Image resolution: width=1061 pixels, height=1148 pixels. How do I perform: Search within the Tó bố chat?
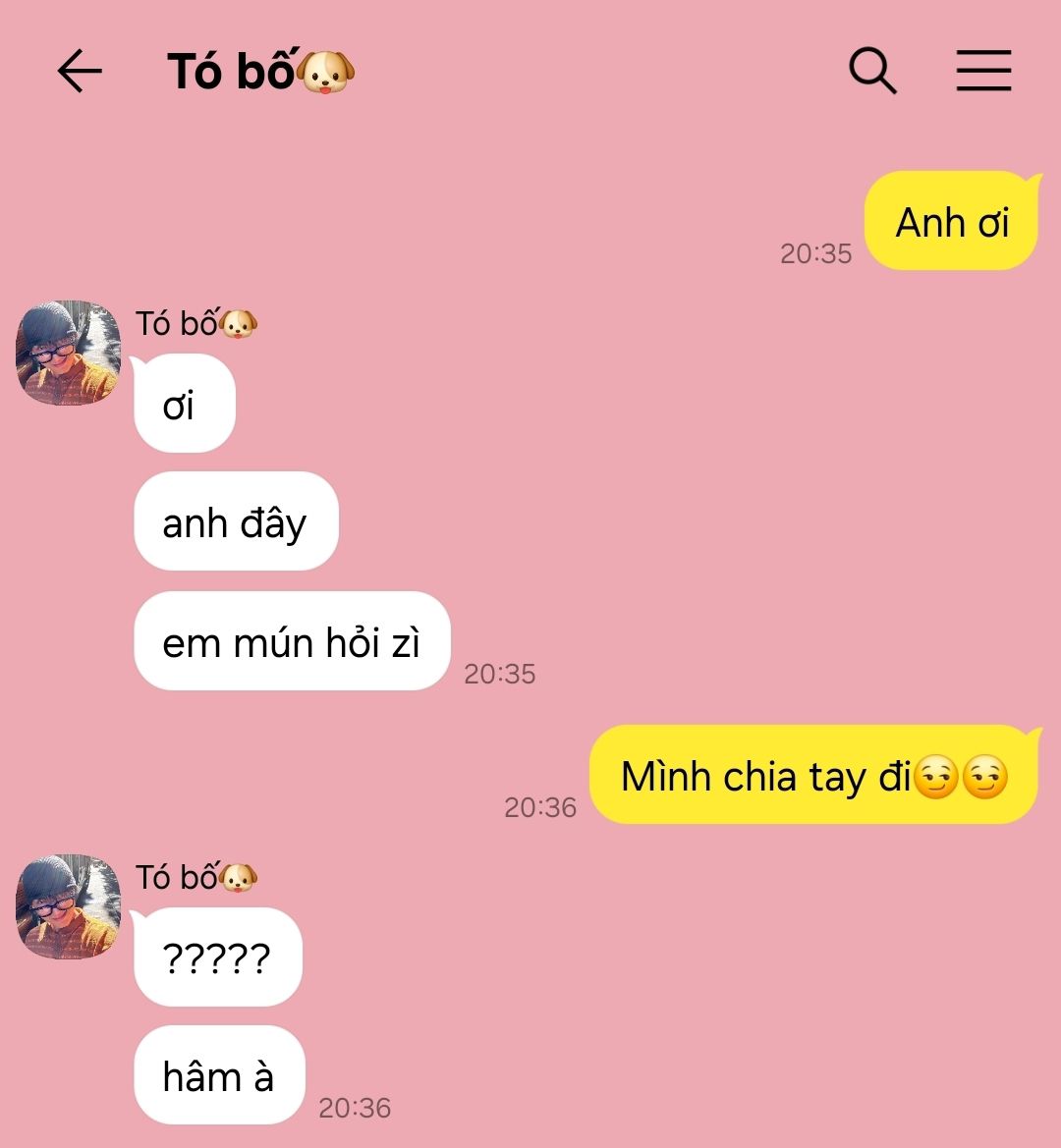(x=872, y=71)
